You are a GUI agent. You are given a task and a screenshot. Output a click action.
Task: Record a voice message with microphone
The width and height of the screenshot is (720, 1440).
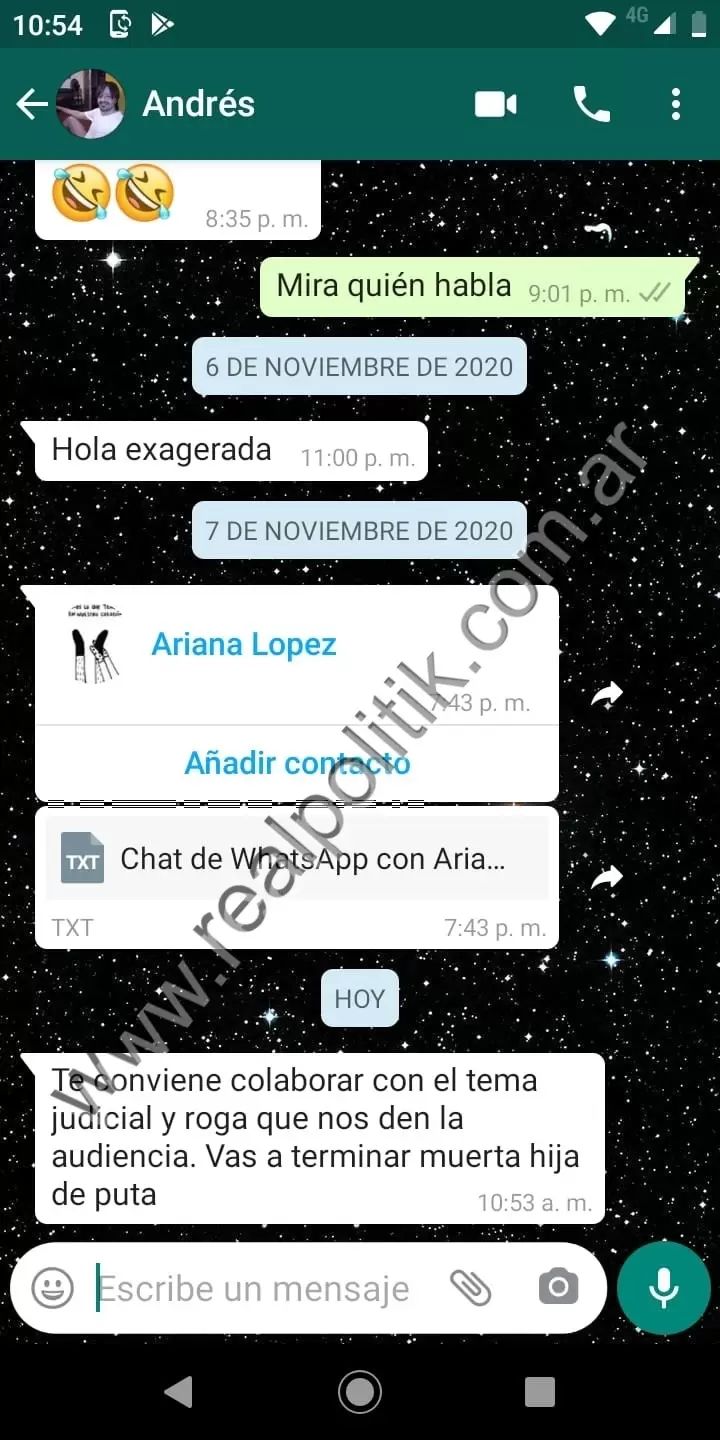664,1288
